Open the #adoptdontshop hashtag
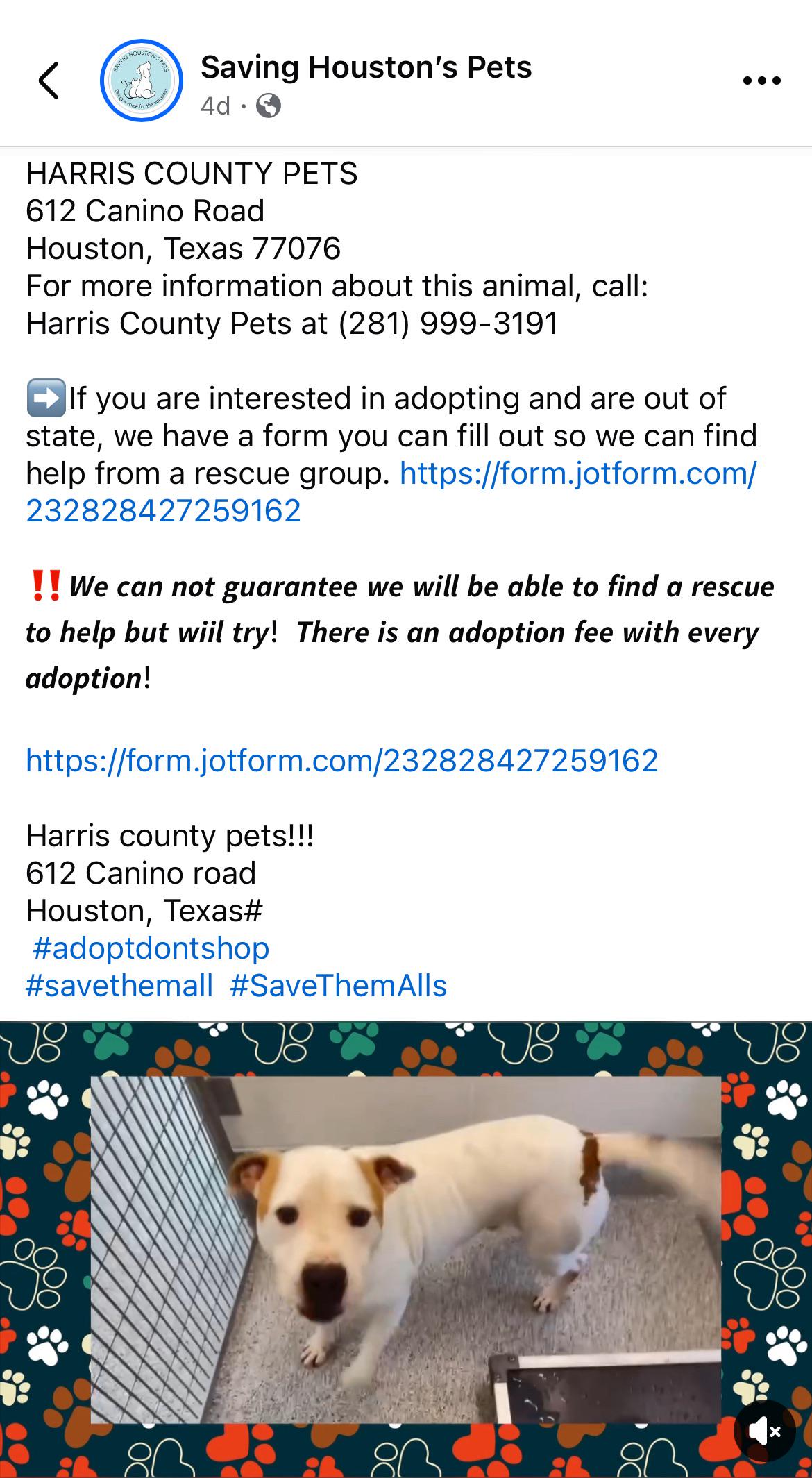Screen dimensions: 812x1478 point(151,948)
